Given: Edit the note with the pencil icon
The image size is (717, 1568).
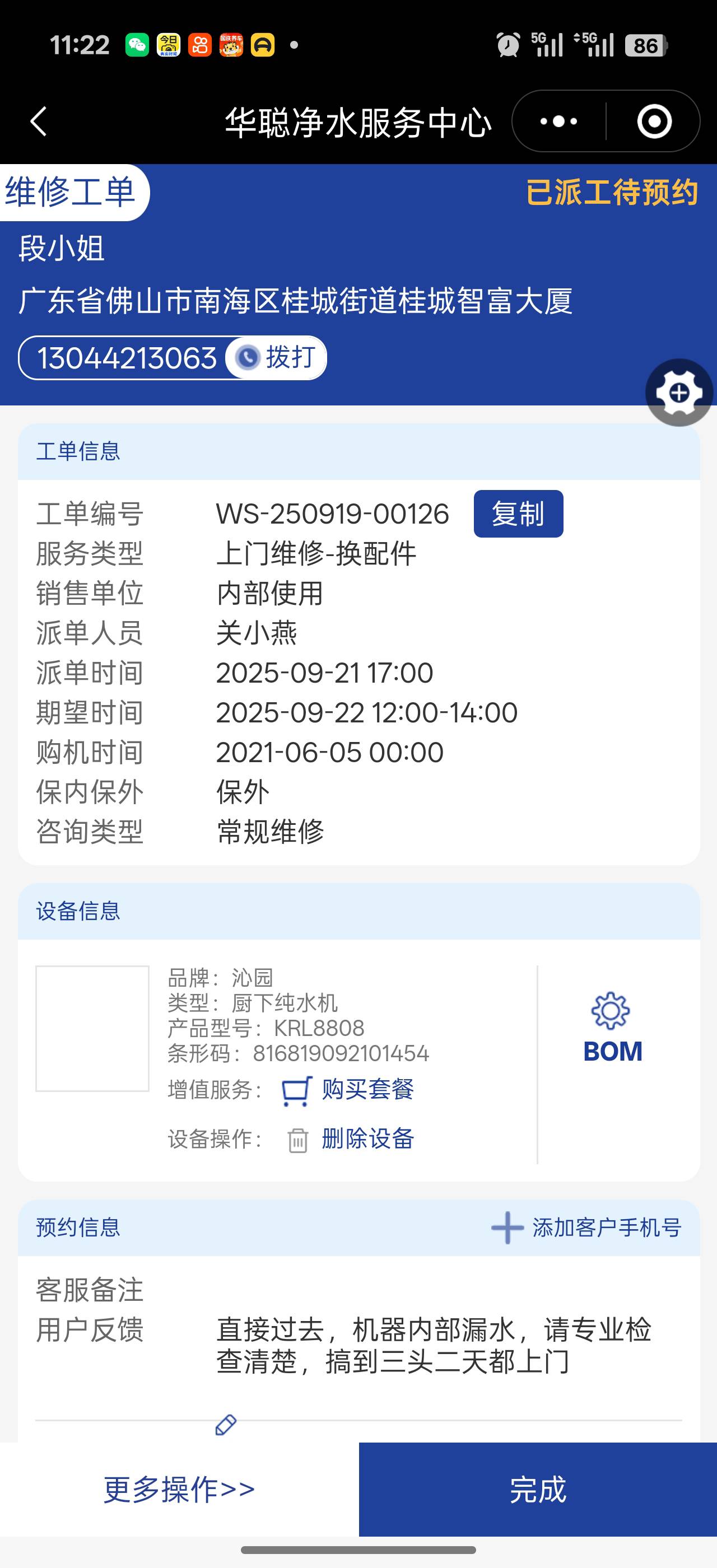Looking at the screenshot, I should [x=226, y=1425].
